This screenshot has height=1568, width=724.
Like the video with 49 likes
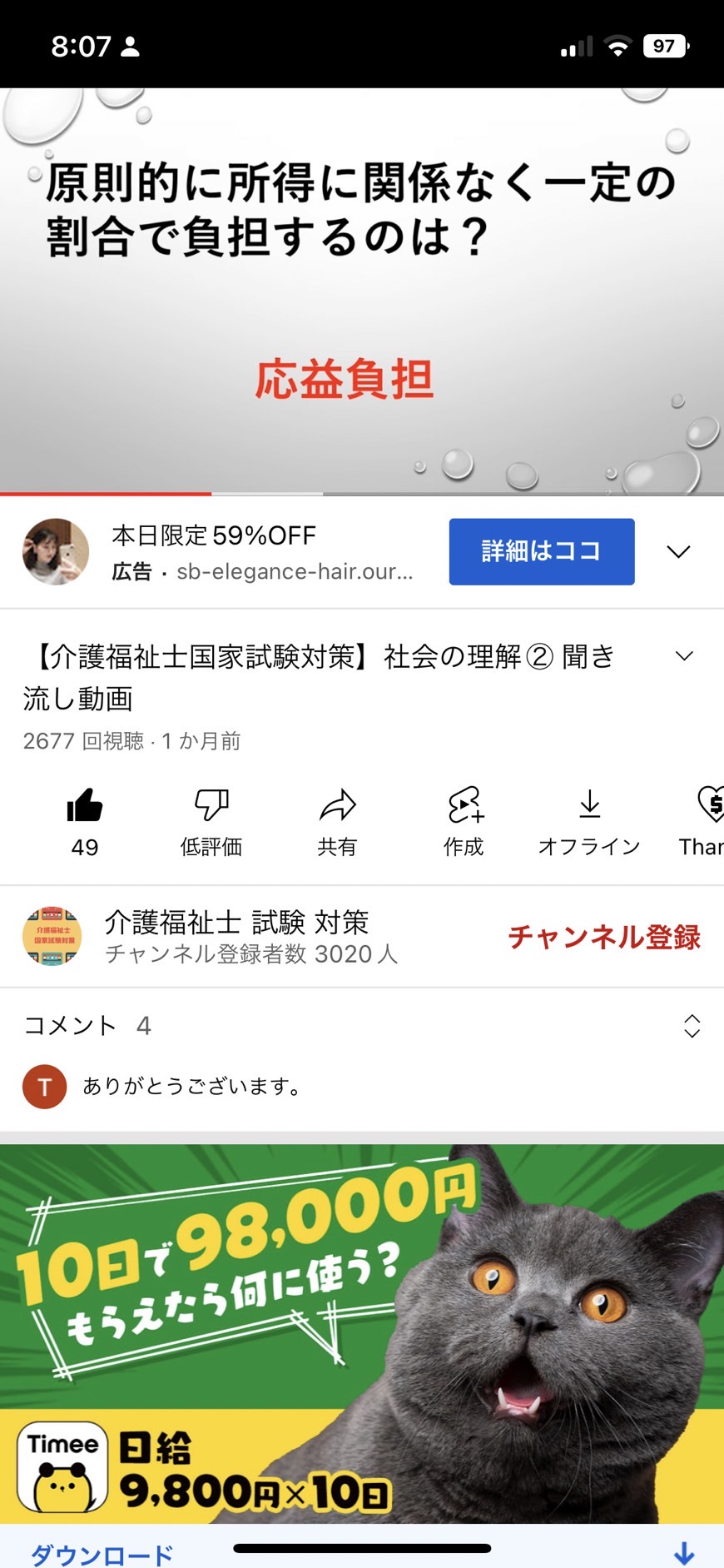[84, 822]
